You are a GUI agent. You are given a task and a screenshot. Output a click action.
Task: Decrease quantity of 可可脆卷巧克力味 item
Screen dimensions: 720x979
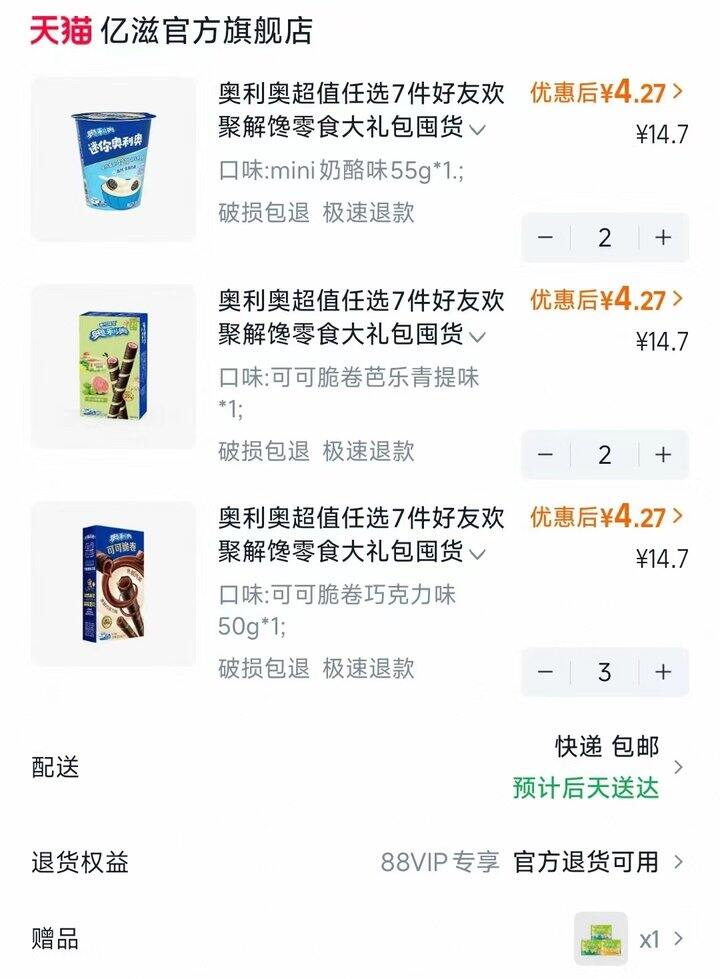[x=545, y=672]
